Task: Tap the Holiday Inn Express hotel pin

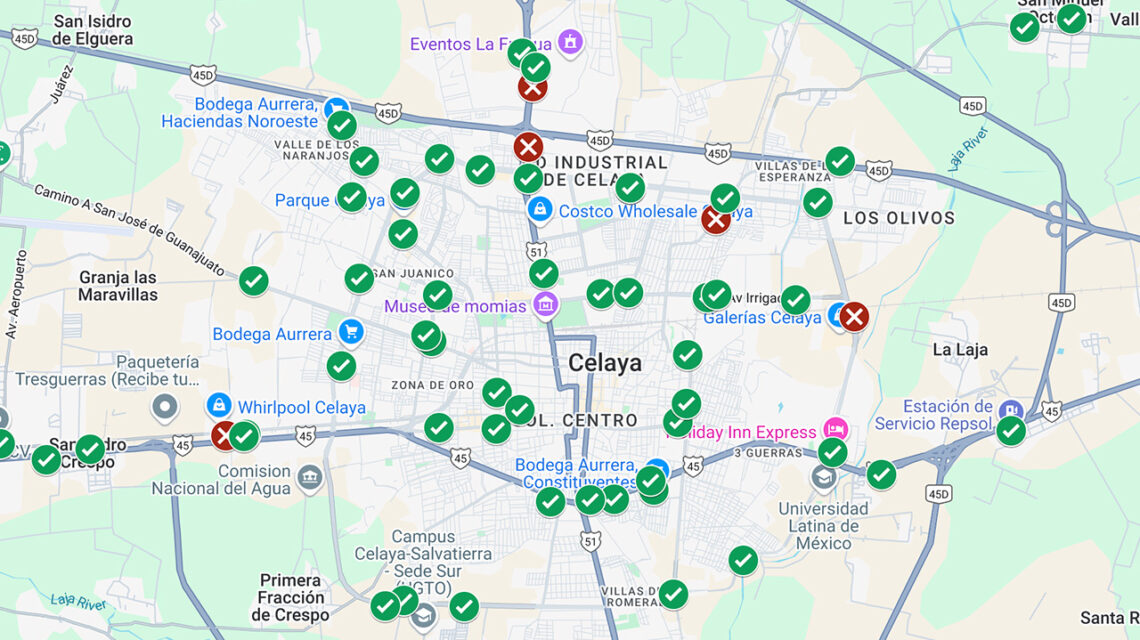Action: pyautogui.click(x=835, y=430)
